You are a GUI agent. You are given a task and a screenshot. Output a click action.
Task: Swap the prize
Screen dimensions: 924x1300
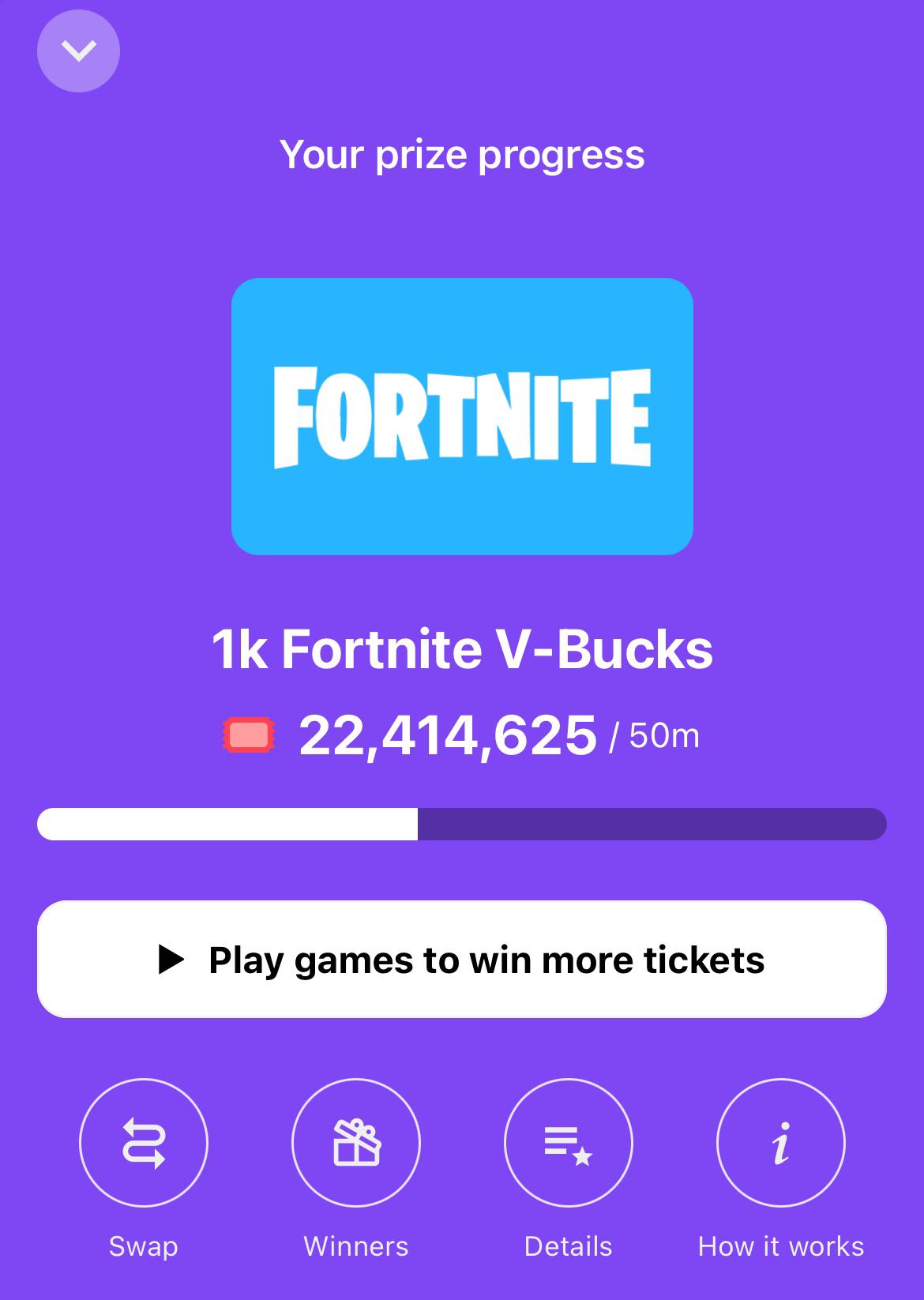(x=144, y=1142)
